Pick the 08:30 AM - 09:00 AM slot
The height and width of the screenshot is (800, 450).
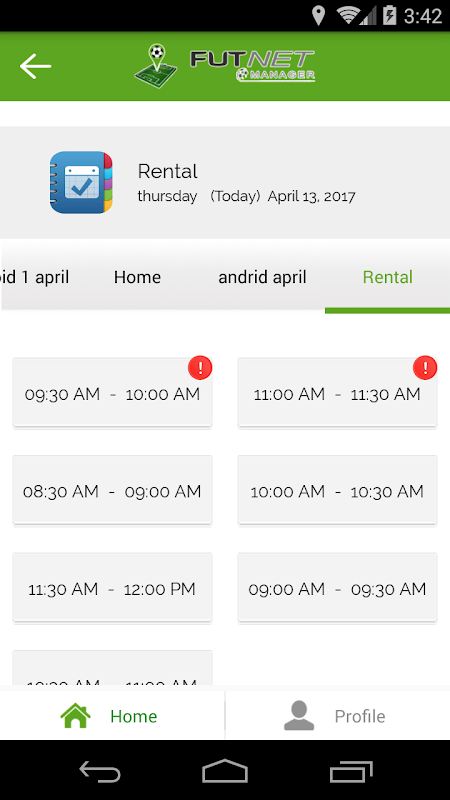(112, 490)
